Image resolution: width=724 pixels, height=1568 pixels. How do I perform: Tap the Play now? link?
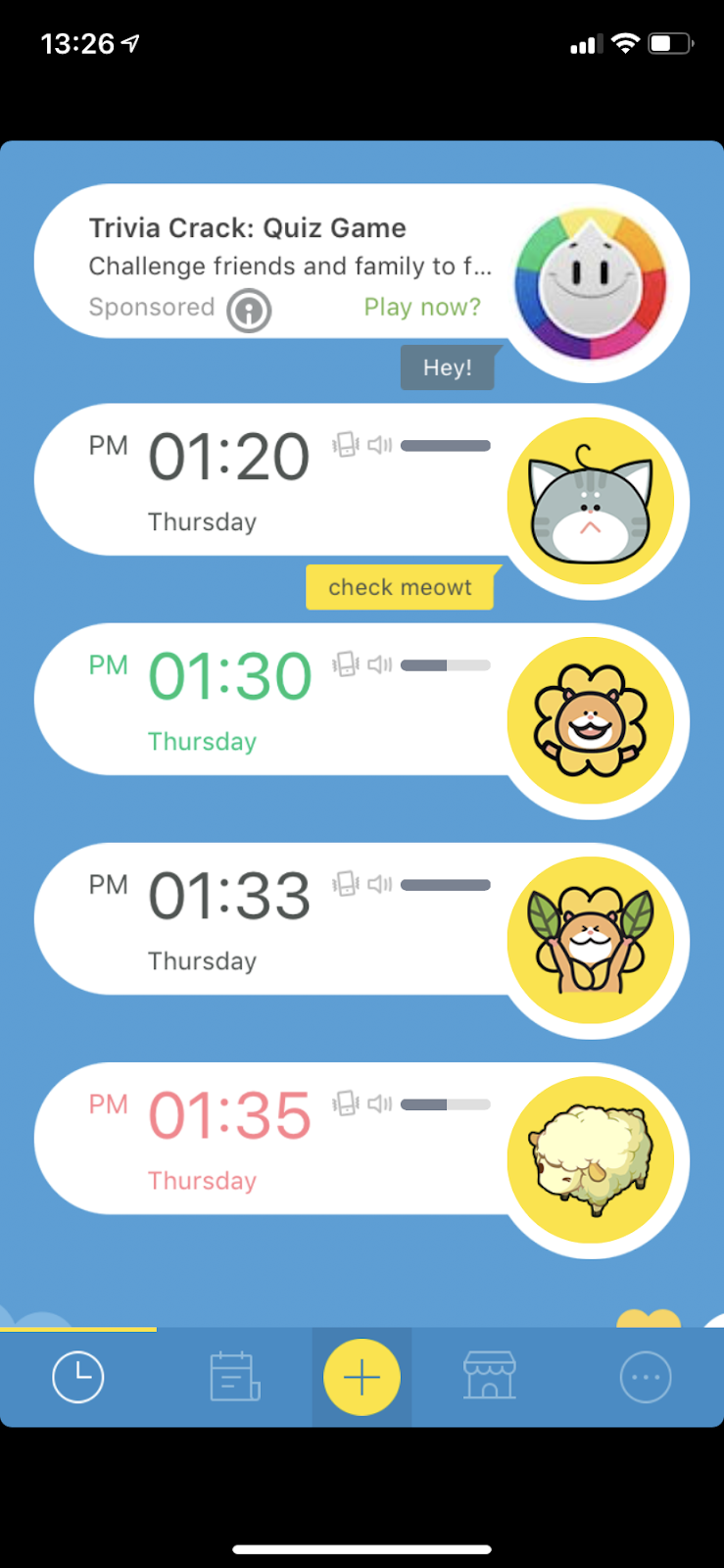coord(422,307)
